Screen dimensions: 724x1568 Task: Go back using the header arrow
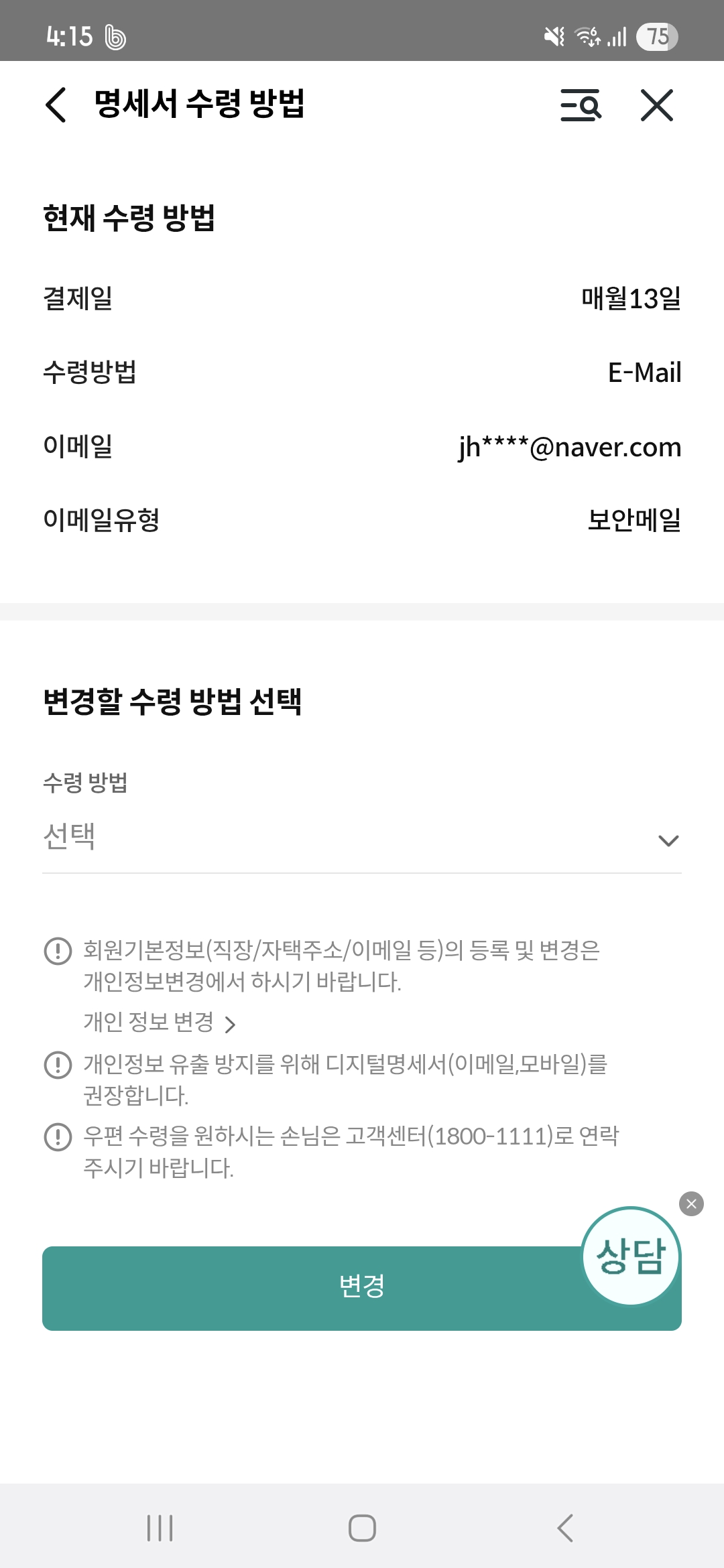[56, 105]
